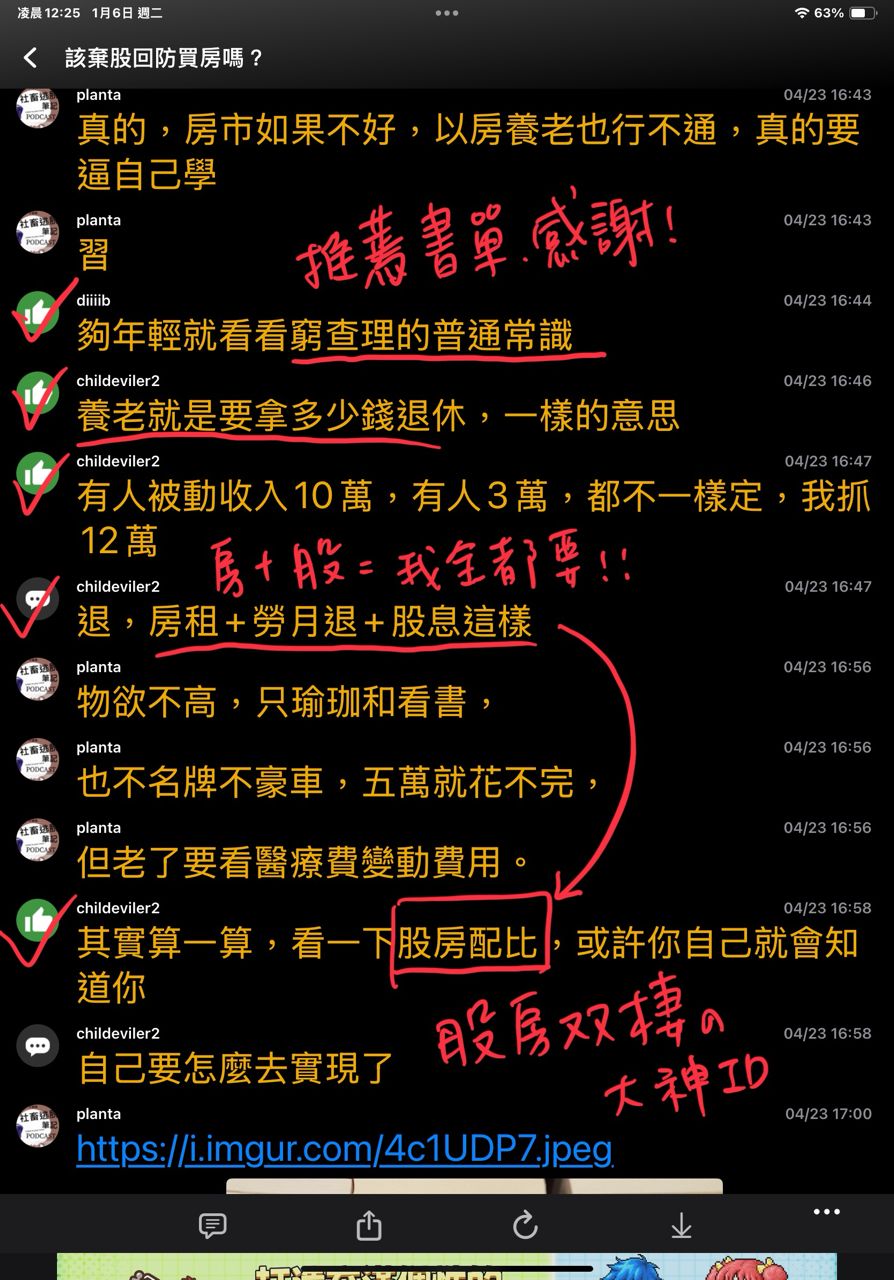The height and width of the screenshot is (1280, 894).
Task: Open the image preview below the imgur link
Action: (474, 1185)
